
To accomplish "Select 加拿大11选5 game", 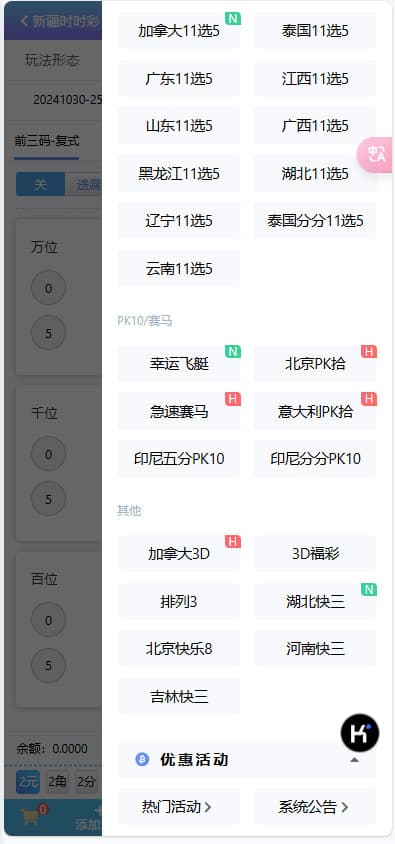I will (179, 31).
